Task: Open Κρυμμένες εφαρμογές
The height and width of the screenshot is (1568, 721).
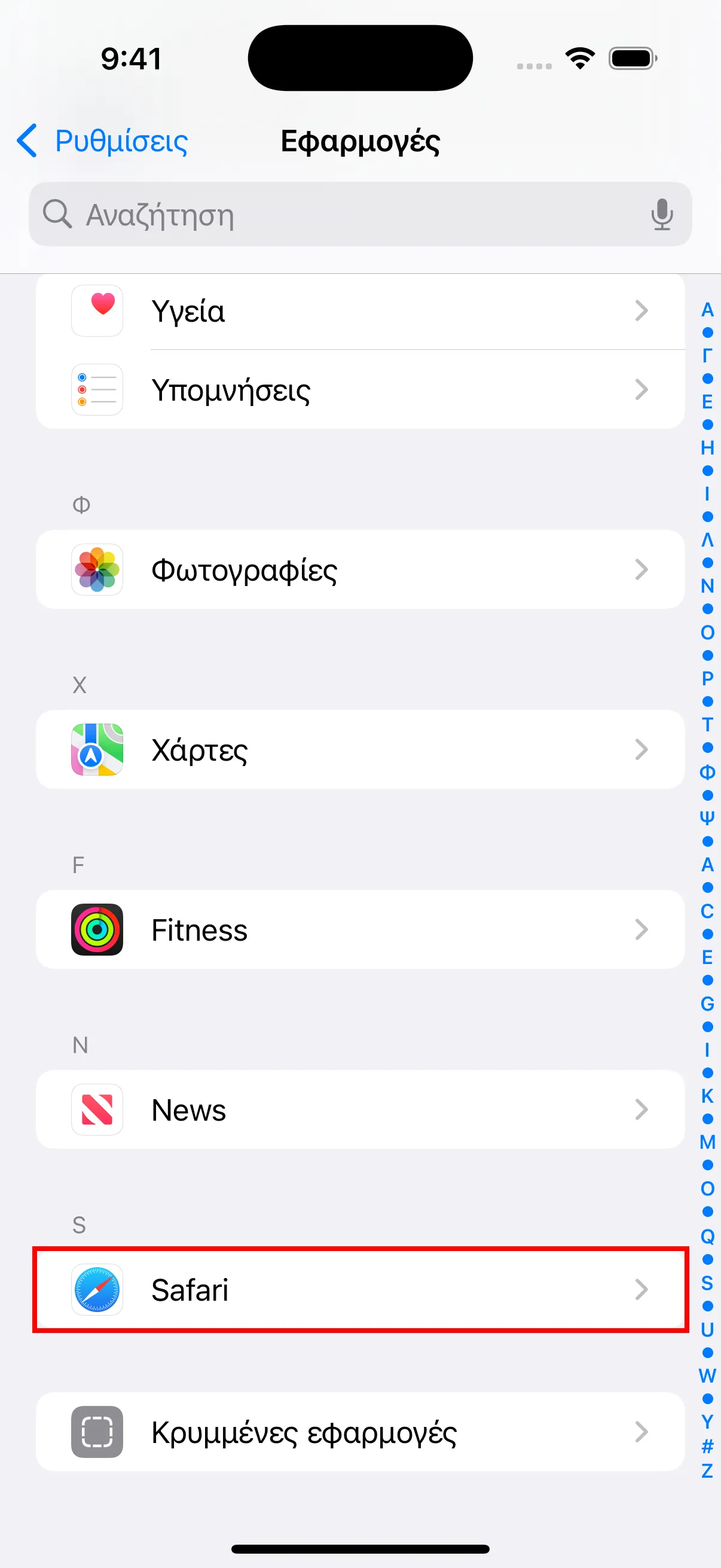Action: coord(360,1432)
